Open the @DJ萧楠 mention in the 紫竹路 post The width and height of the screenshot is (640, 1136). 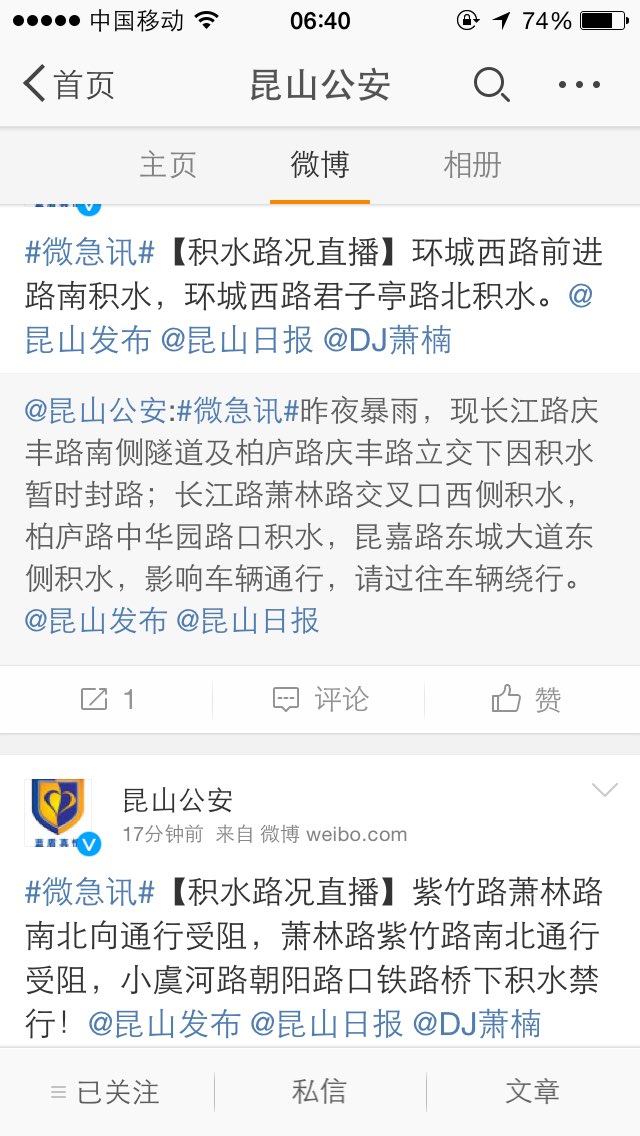476,1024
